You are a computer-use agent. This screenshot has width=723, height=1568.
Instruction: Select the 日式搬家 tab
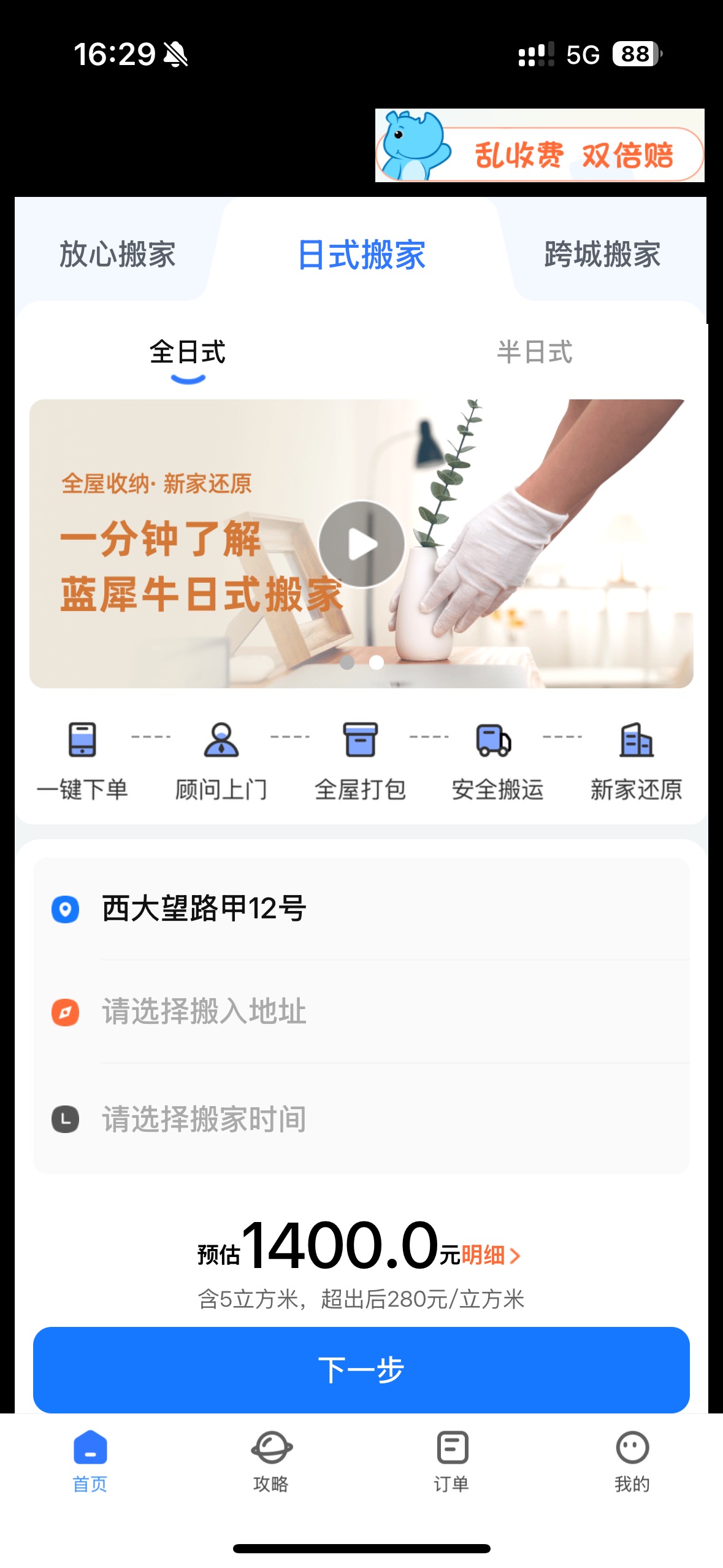coord(361,254)
